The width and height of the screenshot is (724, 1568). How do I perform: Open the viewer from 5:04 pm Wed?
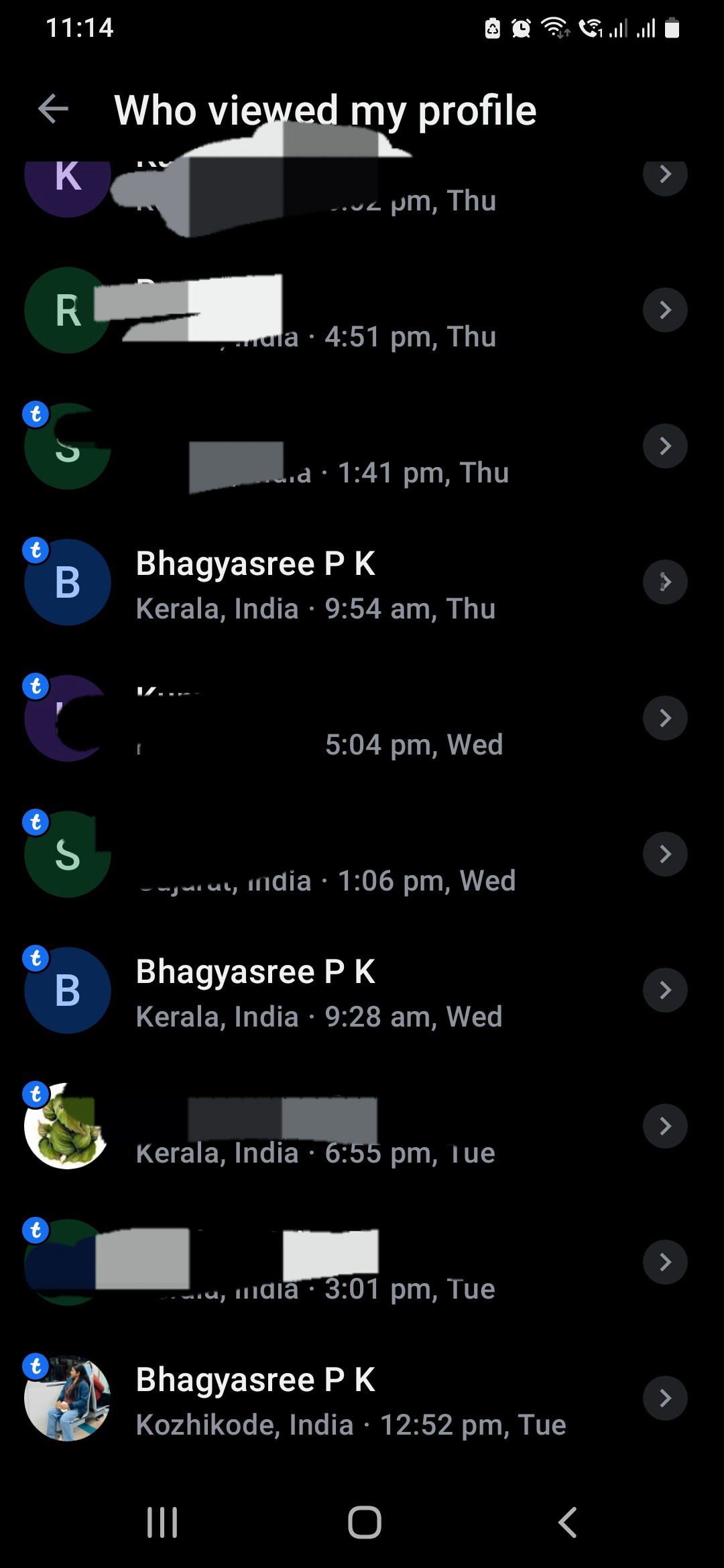[362, 718]
